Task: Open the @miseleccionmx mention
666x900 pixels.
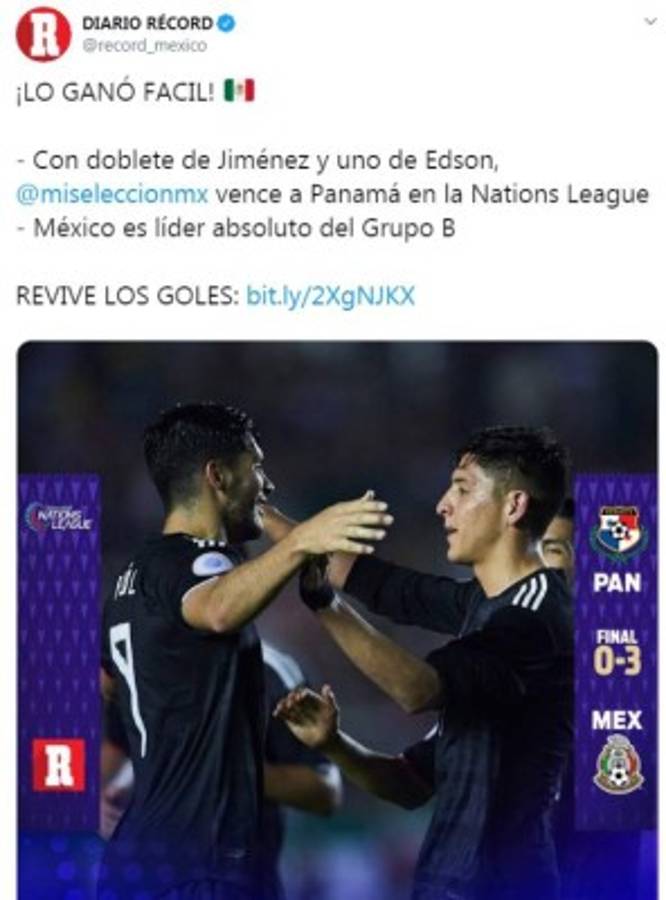Action: click(x=111, y=194)
